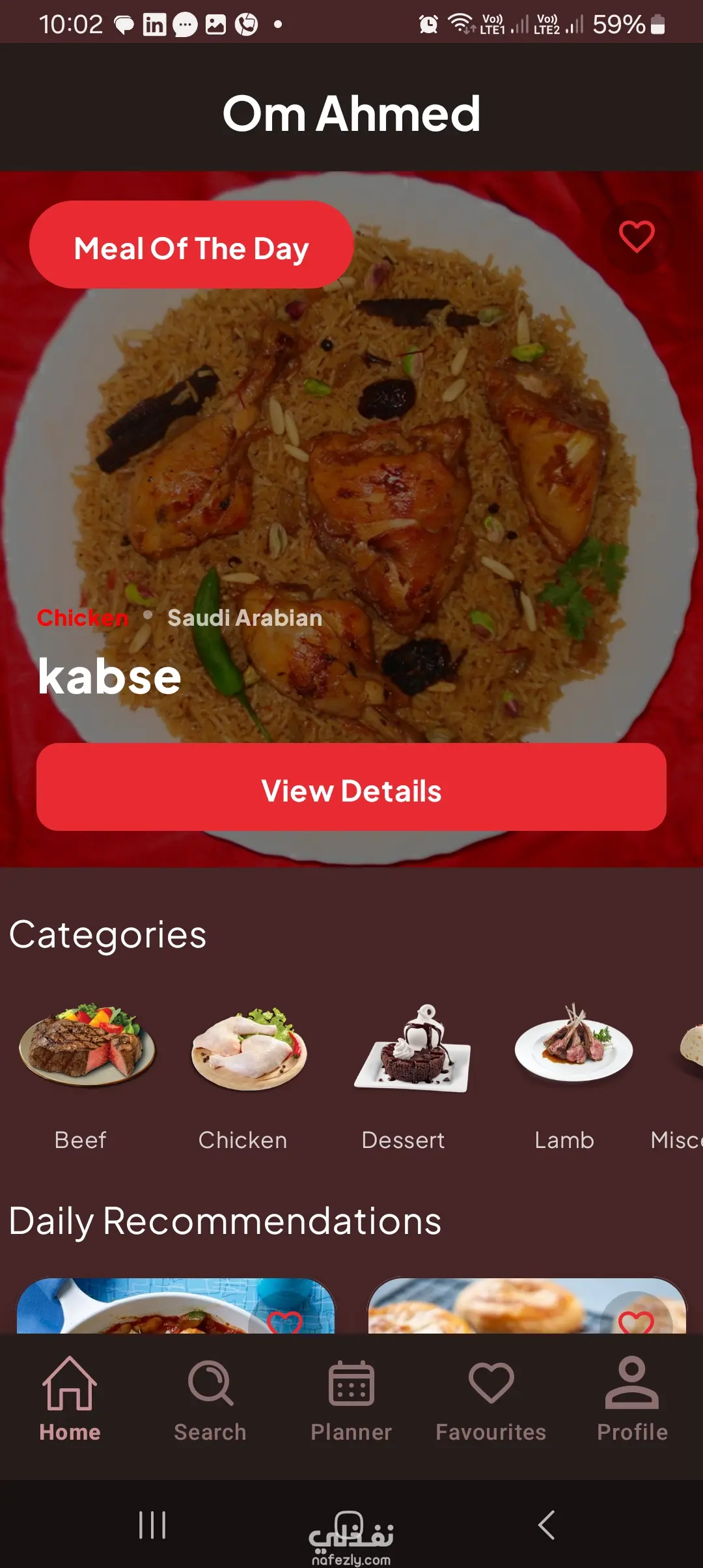Go to the Favourites tab
Screen dimensions: 703x1568
point(491,1397)
